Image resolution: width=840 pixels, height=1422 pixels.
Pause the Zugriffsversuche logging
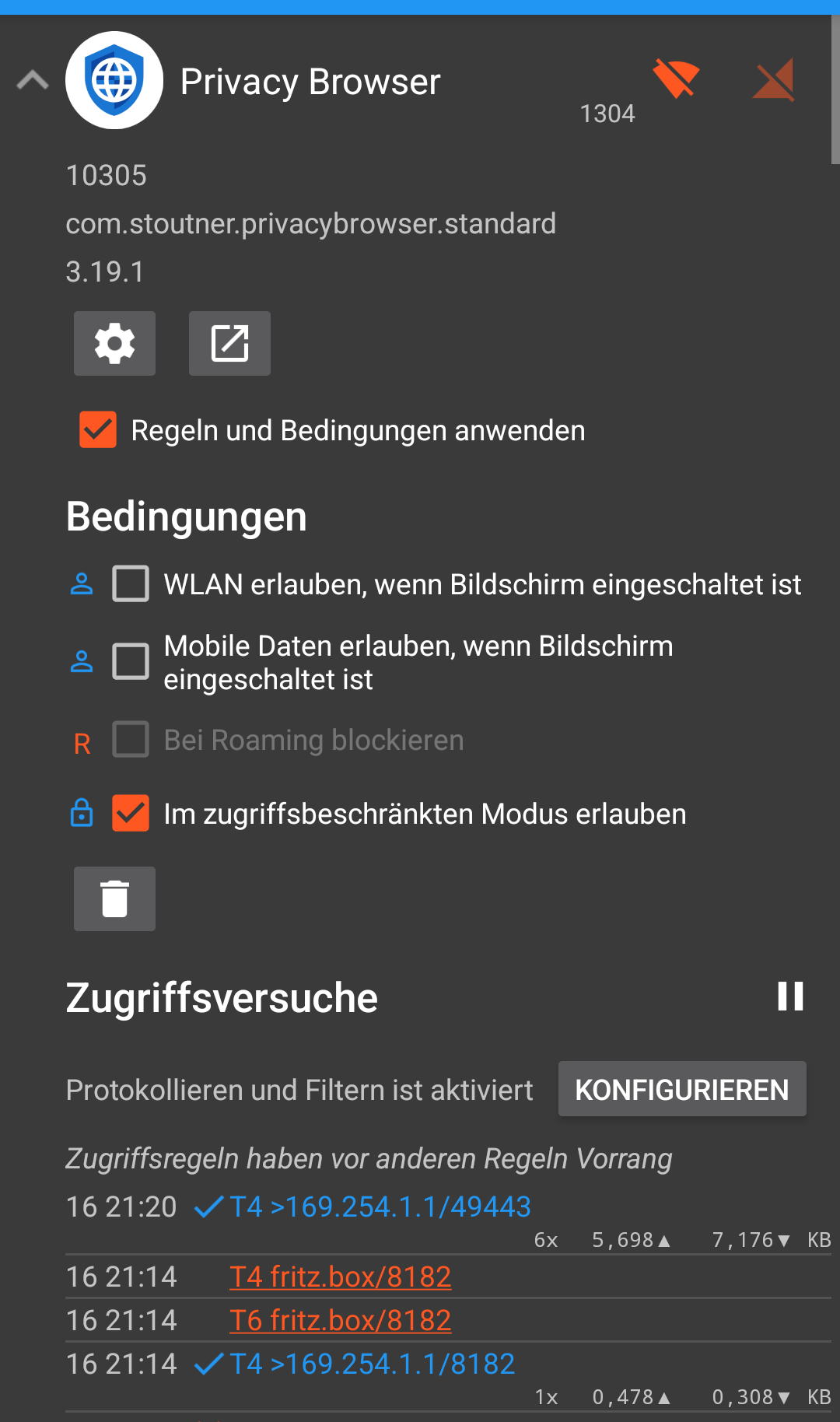[x=790, y=996]
